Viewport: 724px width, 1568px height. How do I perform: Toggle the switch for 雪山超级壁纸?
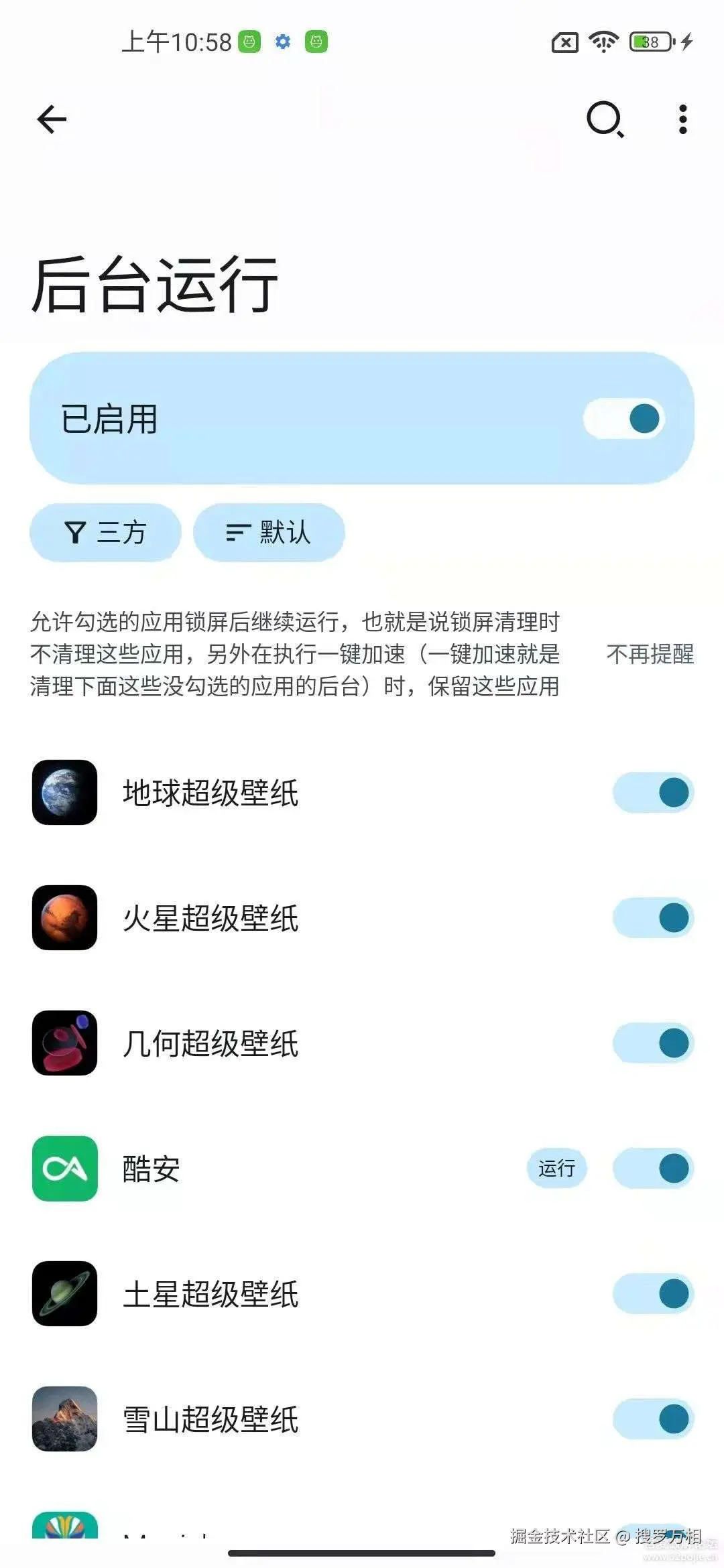point(653,1419)
